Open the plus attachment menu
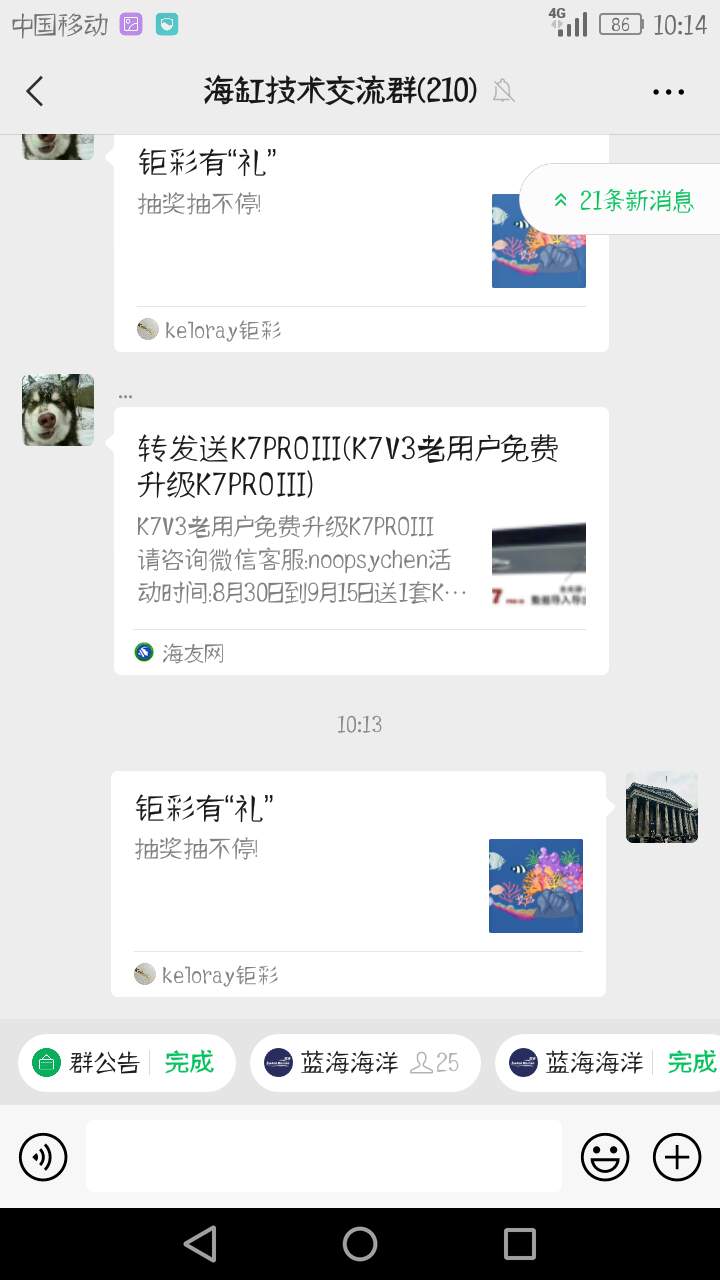 point(677,1157)
